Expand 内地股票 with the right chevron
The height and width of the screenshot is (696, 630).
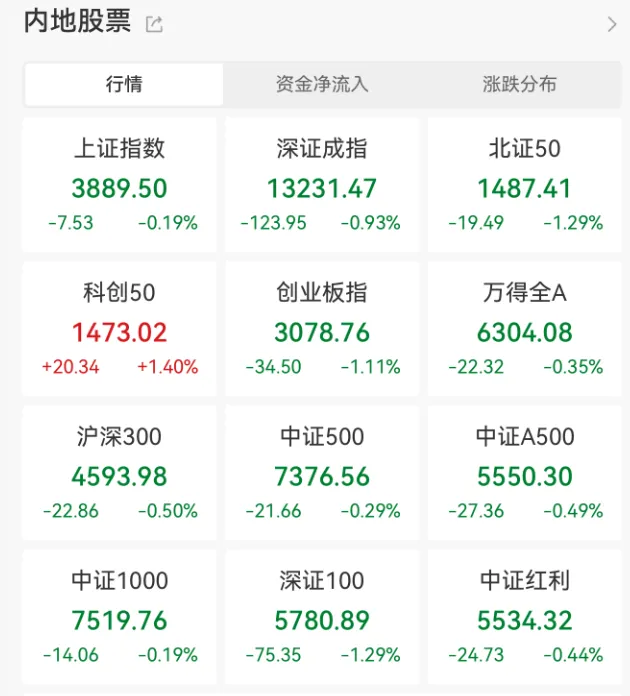[x=612, y=24]
